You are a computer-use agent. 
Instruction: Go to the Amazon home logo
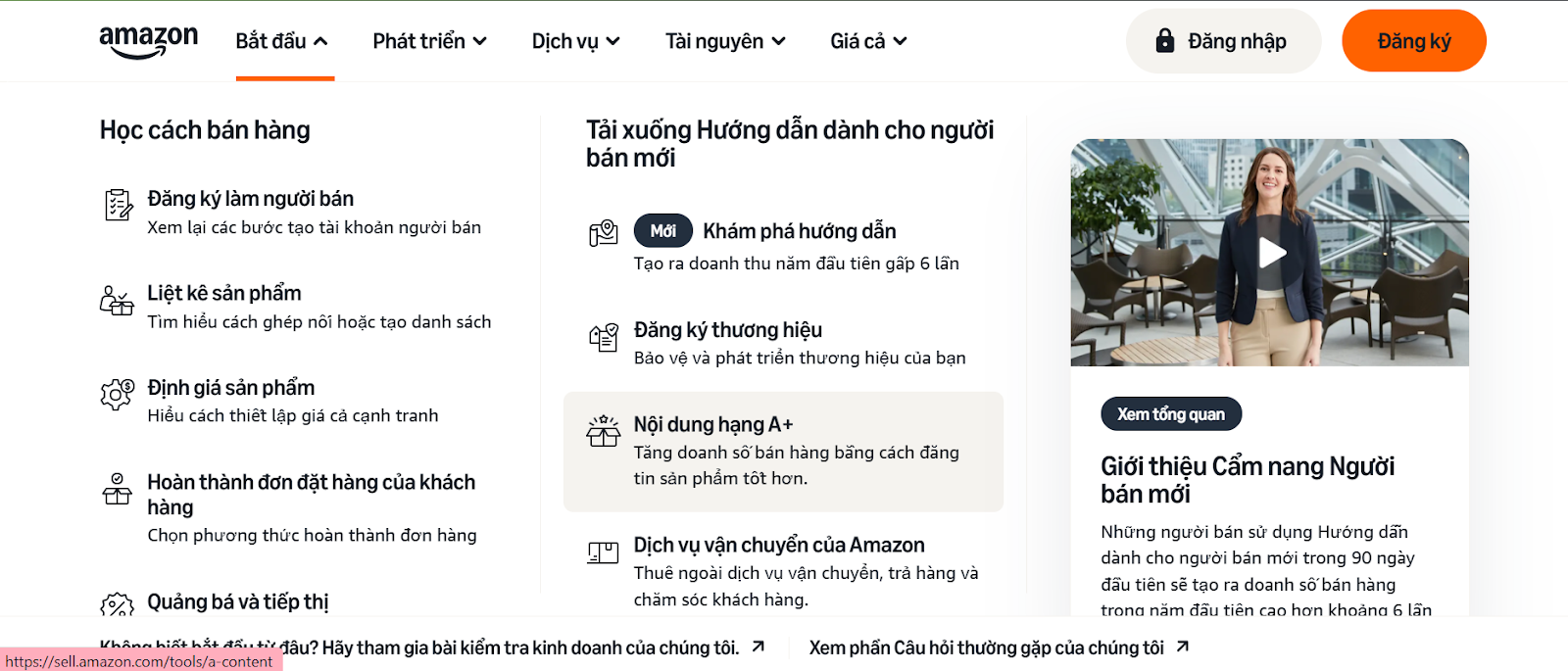click(148, 41)
